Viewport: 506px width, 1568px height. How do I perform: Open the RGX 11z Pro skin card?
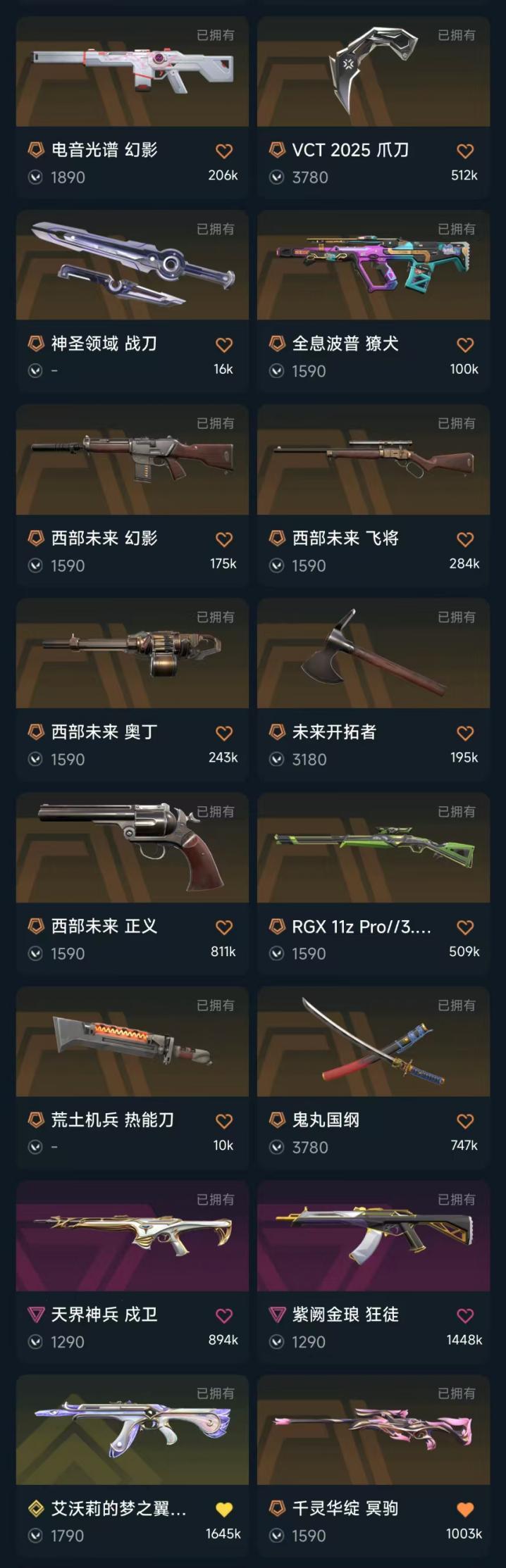pyautogui.click(x=373, y=848)
